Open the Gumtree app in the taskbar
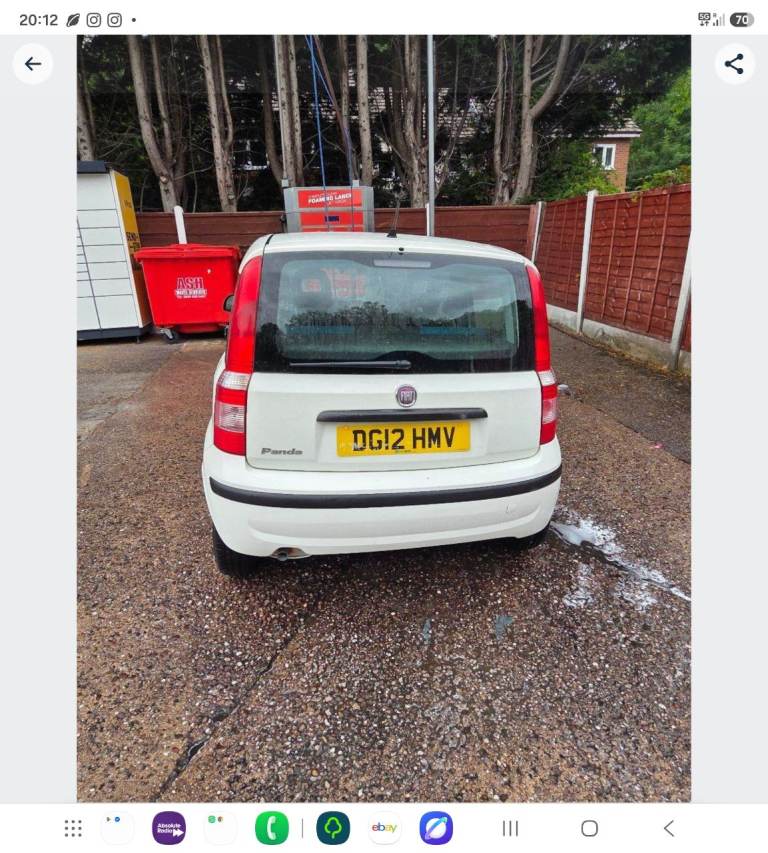 [x=333, y=828]
